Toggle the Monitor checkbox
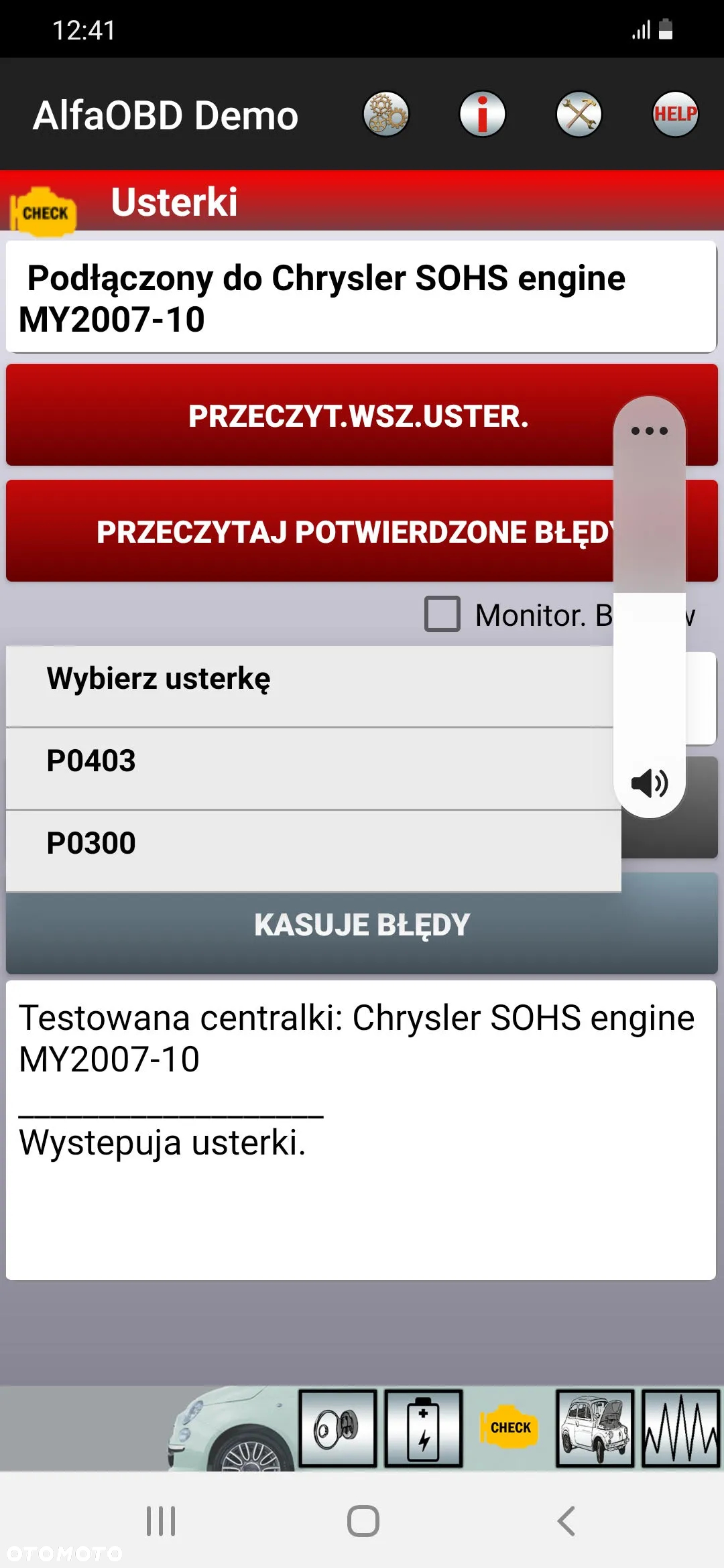Image resolution: width=724 pixels, height=1568 pixels. pyautogui.click(x=442, y=614)
